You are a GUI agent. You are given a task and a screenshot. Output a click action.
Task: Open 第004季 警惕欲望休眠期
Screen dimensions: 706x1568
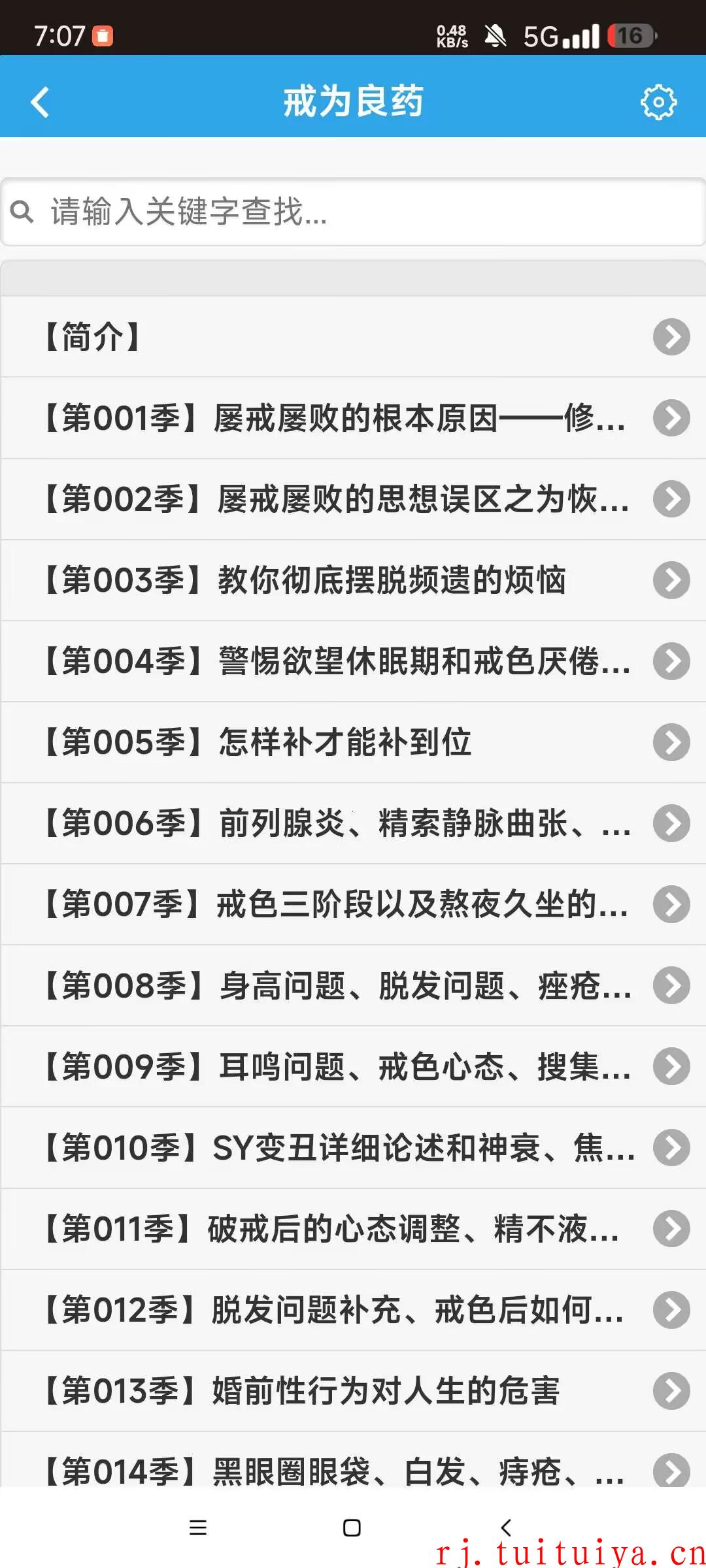coord(353,661)
